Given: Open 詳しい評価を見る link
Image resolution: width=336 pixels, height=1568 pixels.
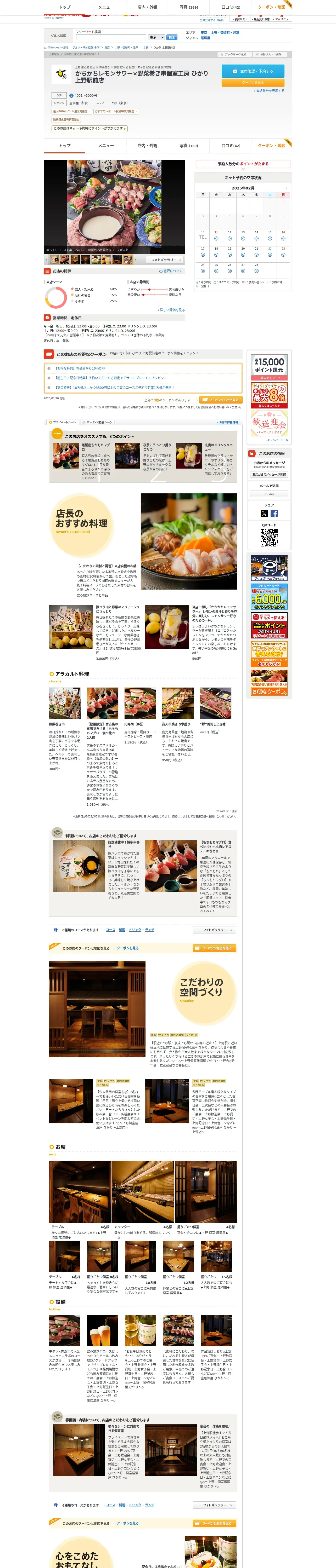Looking at the screenshot, I should [x=171, y=310].
